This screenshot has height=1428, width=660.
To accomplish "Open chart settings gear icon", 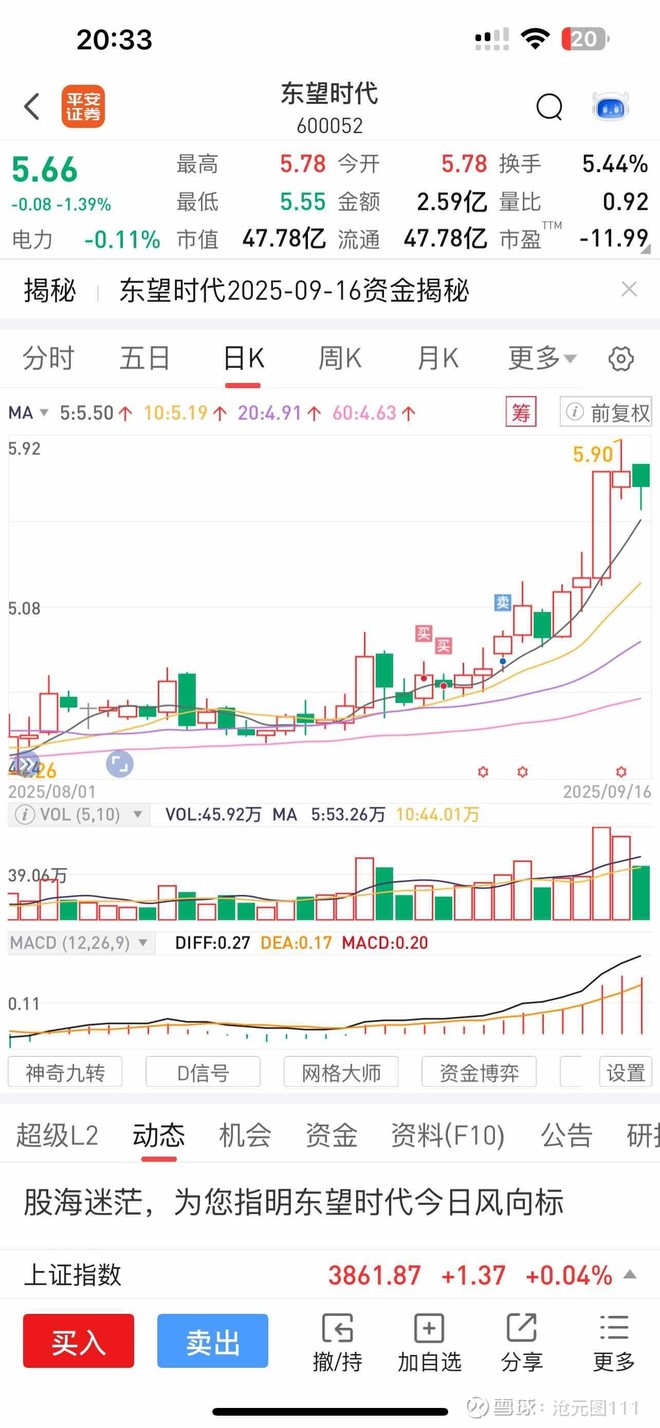I will click(x=621, y=359).
